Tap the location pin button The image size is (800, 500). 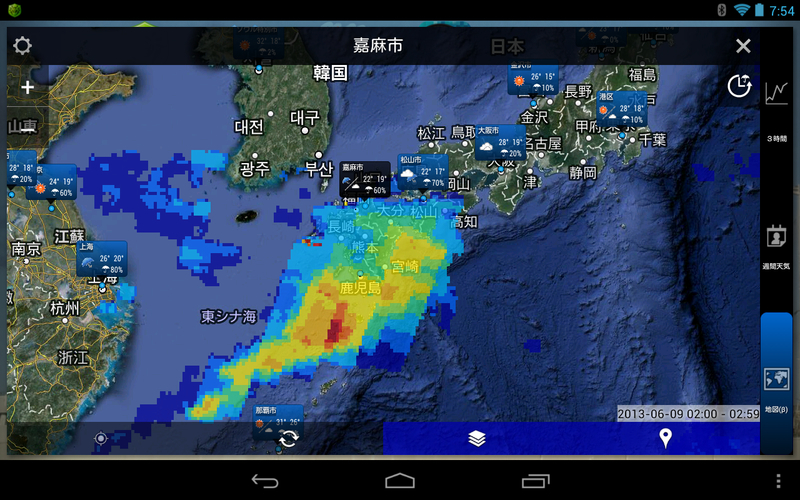pyautogui.click(x=665, y=438)
